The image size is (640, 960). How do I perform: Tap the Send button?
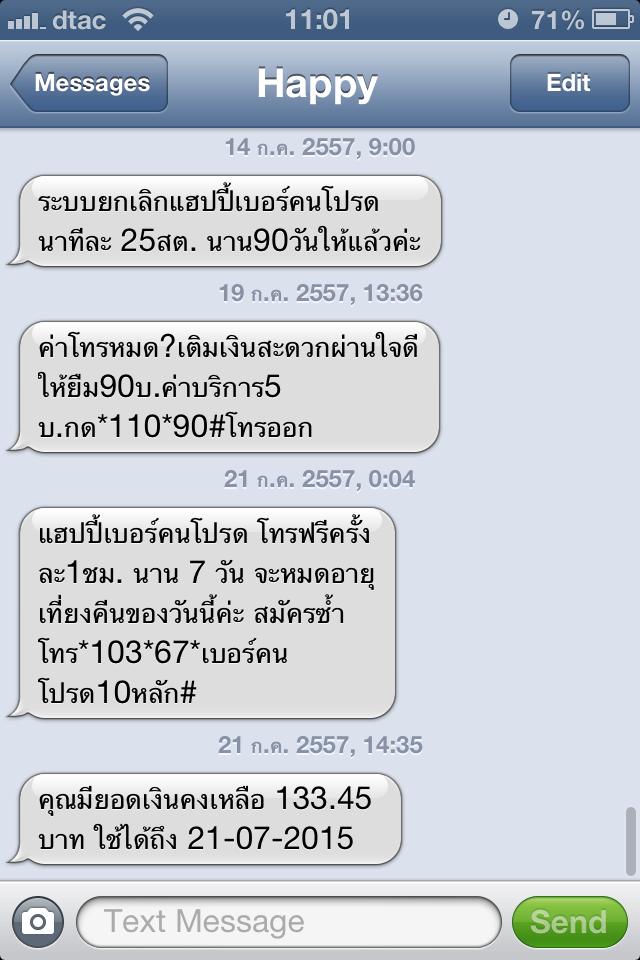tap(568, 921)
